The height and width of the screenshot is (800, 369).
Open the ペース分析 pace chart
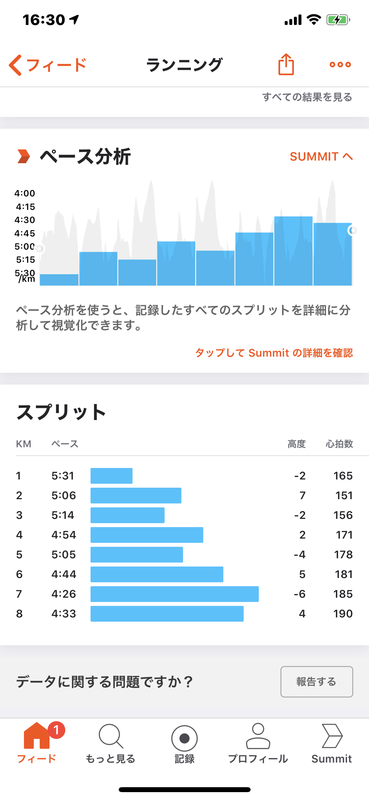184,234
